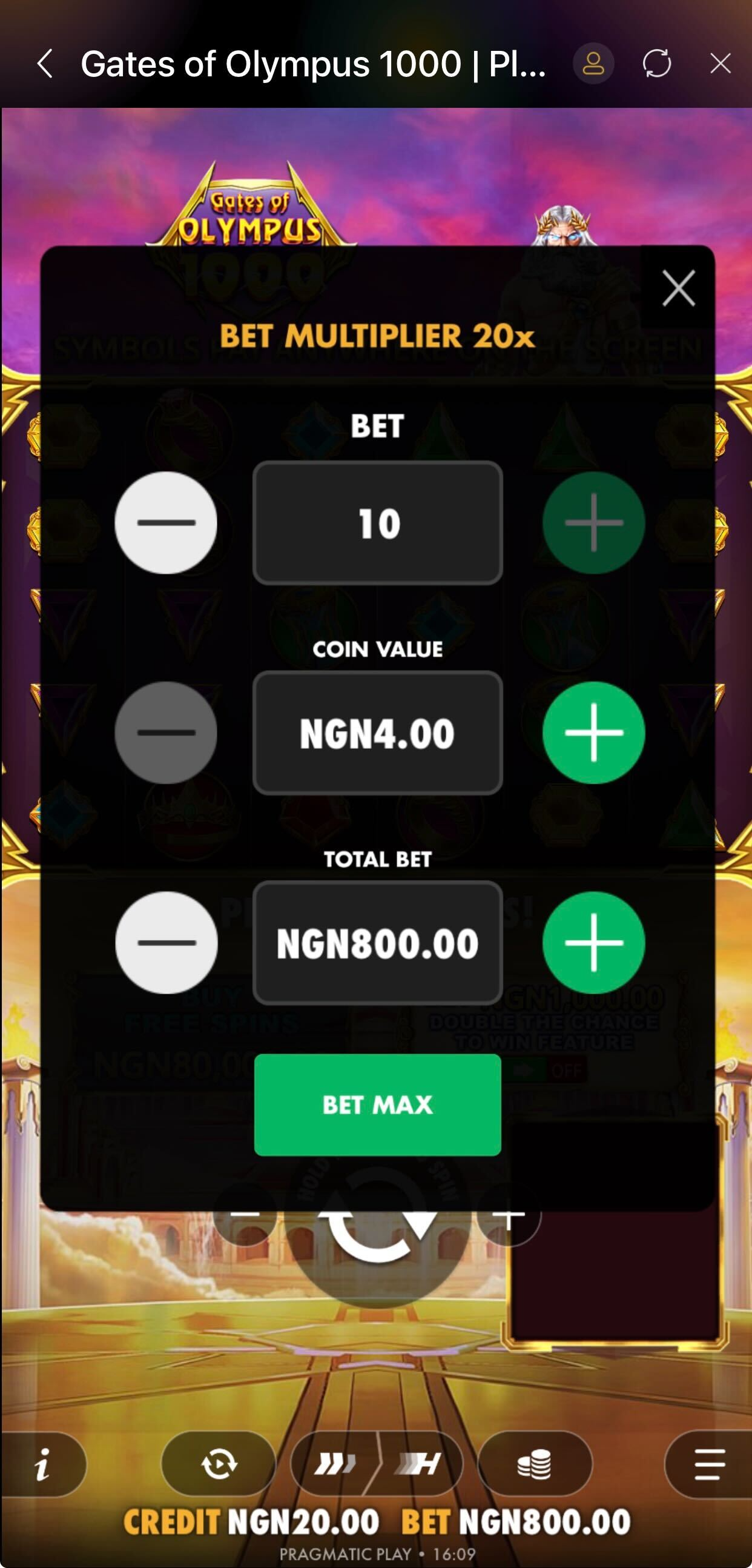
Task: Lower the Total Bet amount
Action: tap(166, 943)
